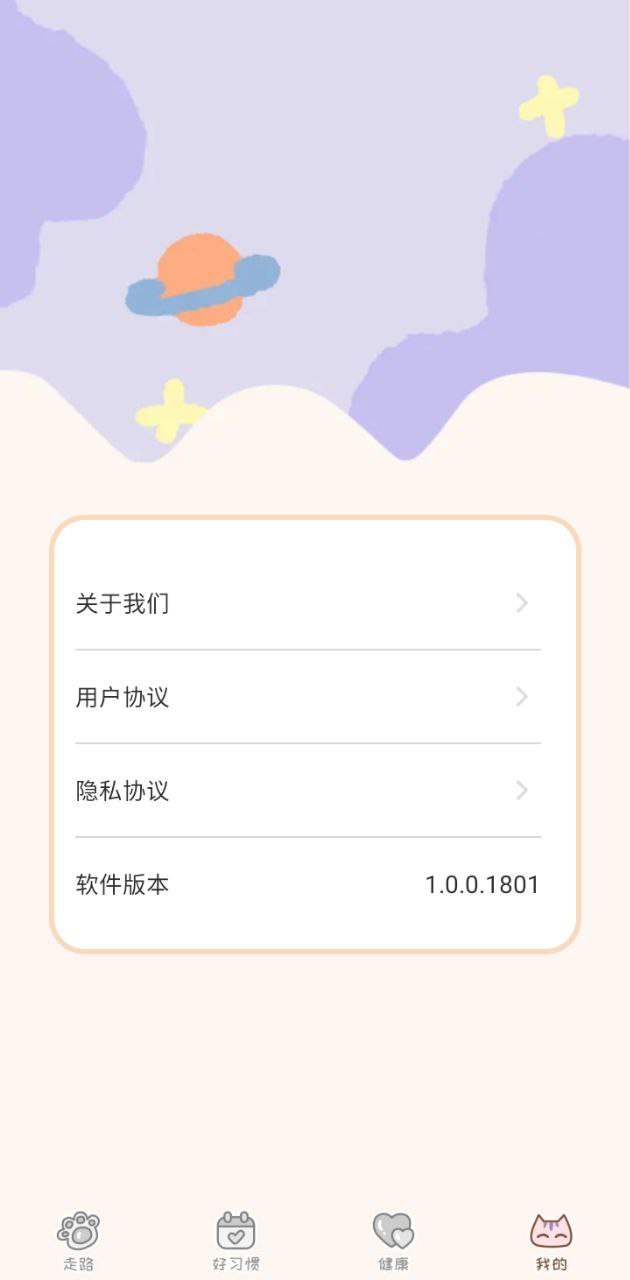This screenshot has height=1280, width=630.
Task: Switch to the 好习惯 tab
Action: 236,1240
